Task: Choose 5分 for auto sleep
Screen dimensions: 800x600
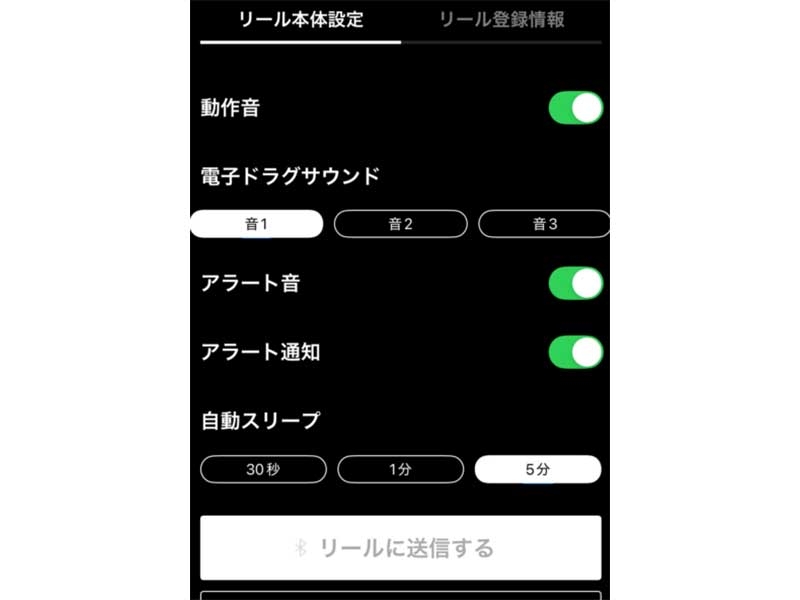Action: pos(538,469)
